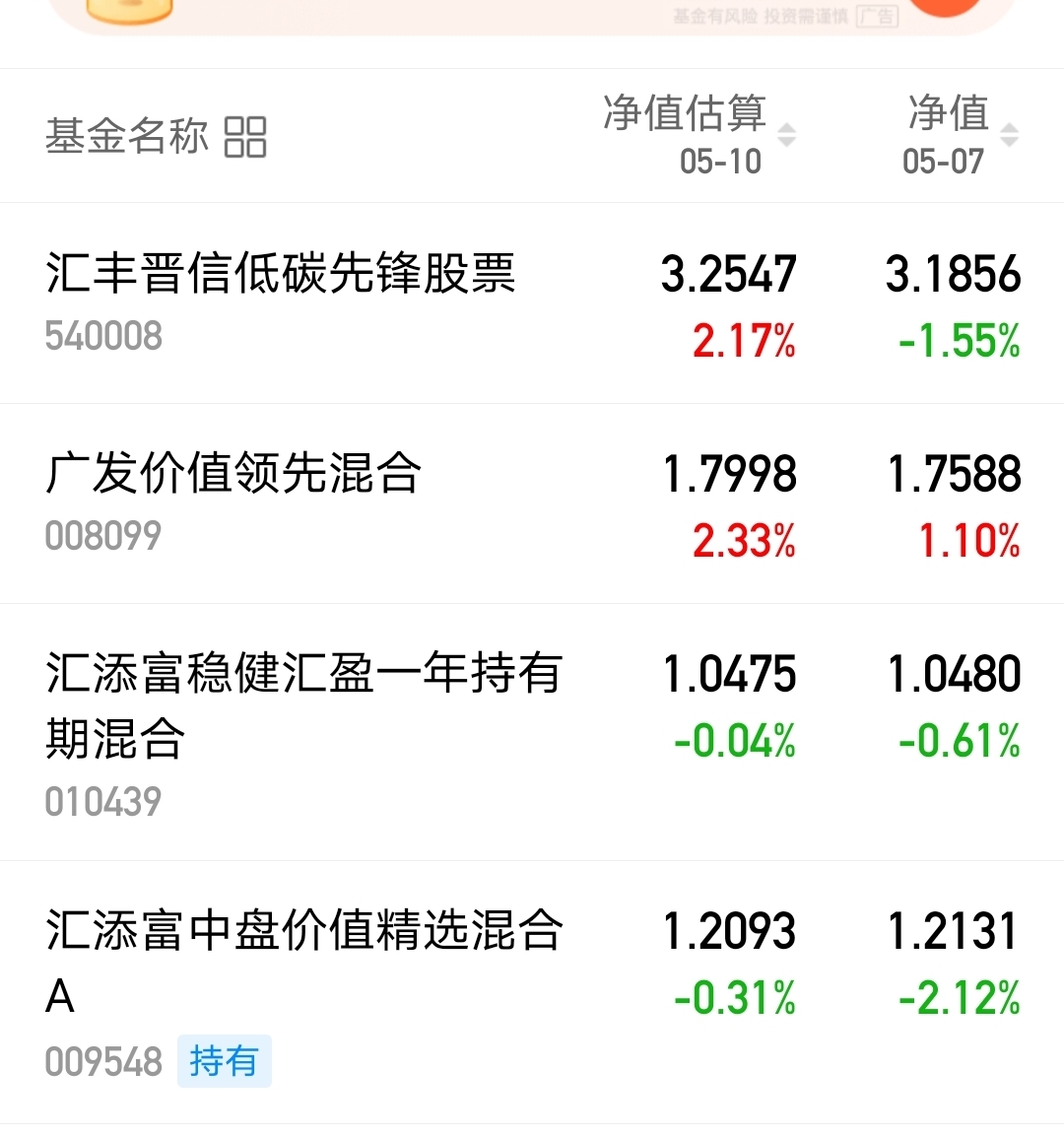Expand sorting options for the 05-10 column
1064x1136 pixels.
pos(786,136)
